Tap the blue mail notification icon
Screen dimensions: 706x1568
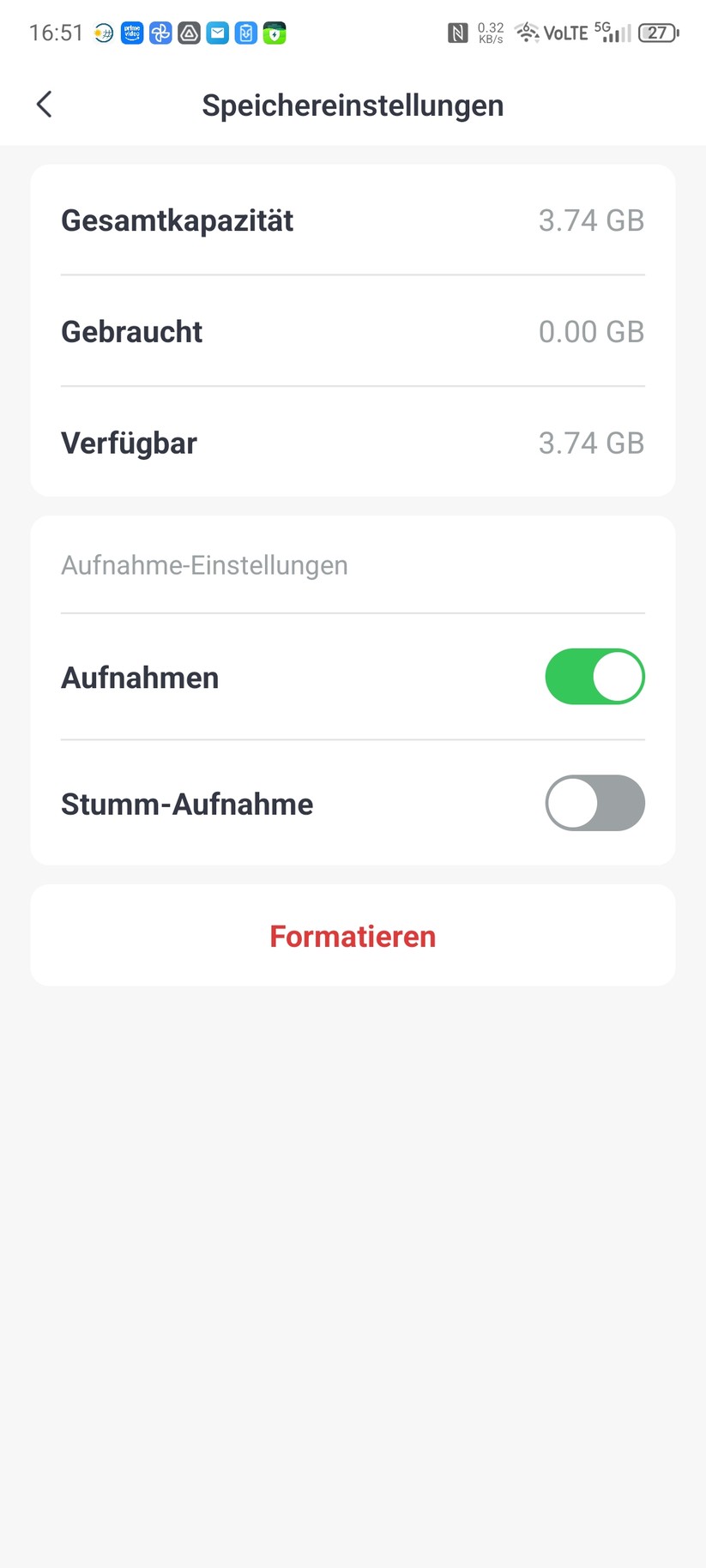click(217, 33)
